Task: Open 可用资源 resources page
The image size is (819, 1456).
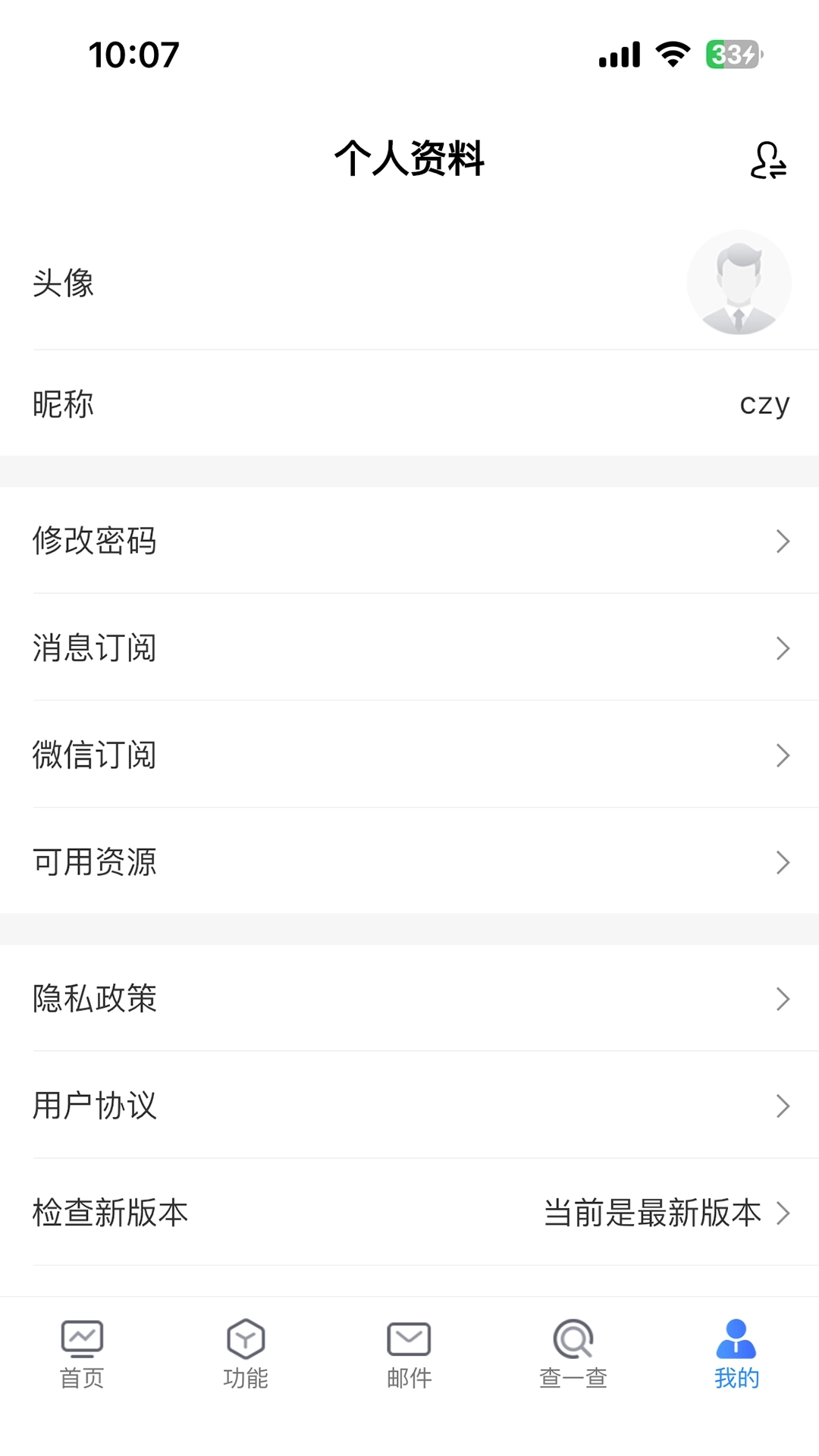Action: (x=409, y=862)
